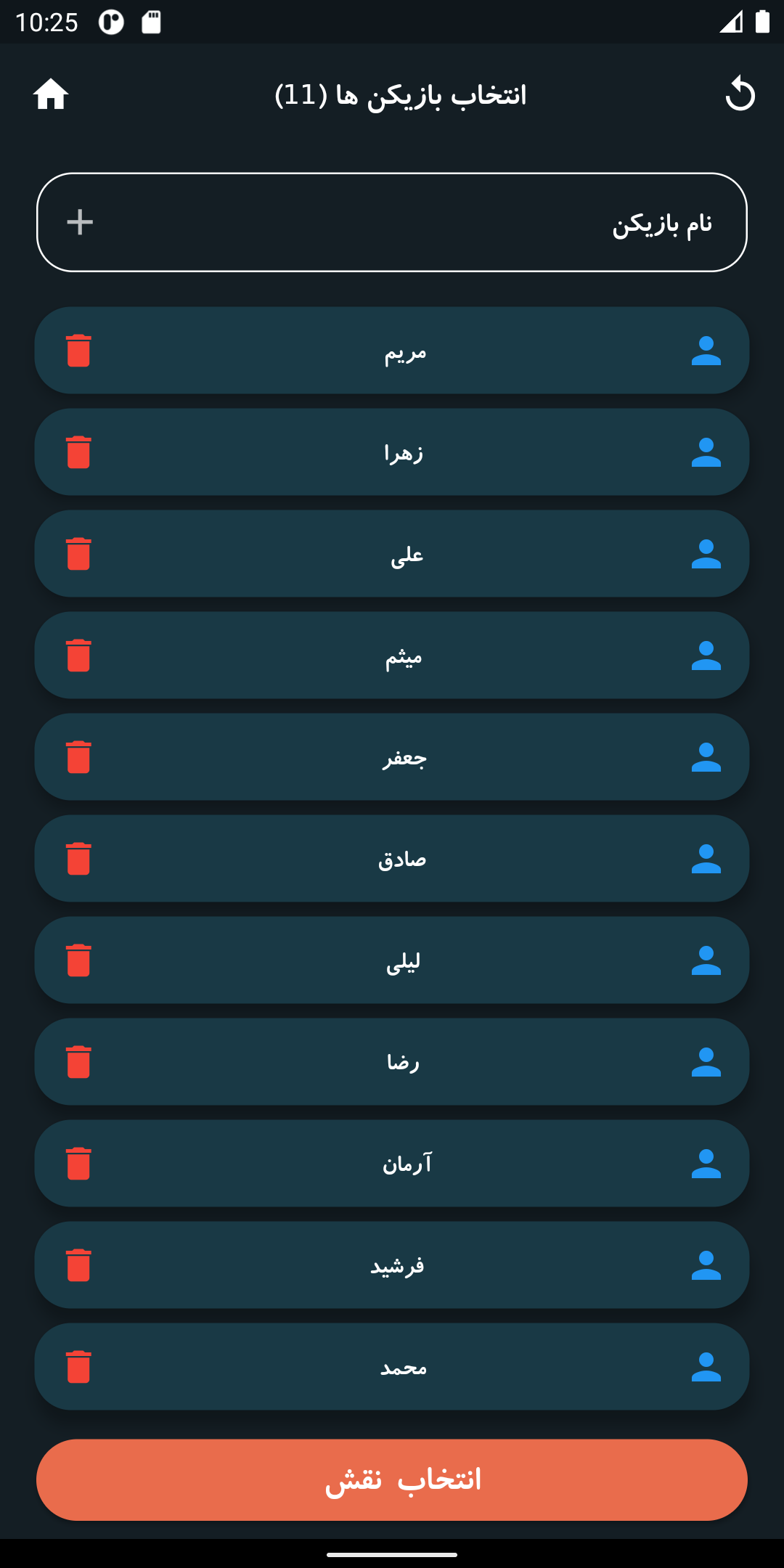Tap the person icon next to مریم
The height and width of the screenshot is (1568, 784).
coord(708,351)
